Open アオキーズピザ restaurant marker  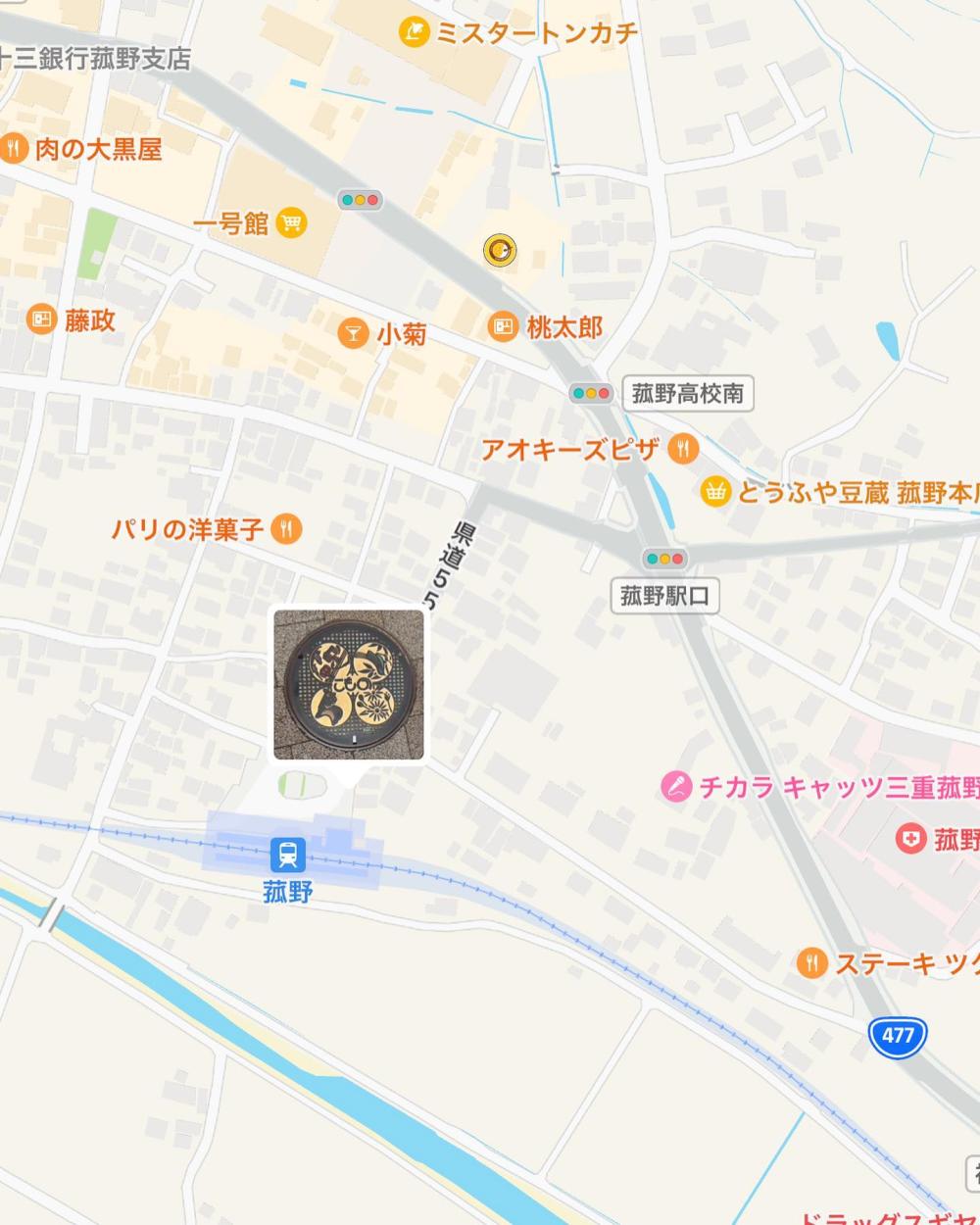tap(683, 450)
